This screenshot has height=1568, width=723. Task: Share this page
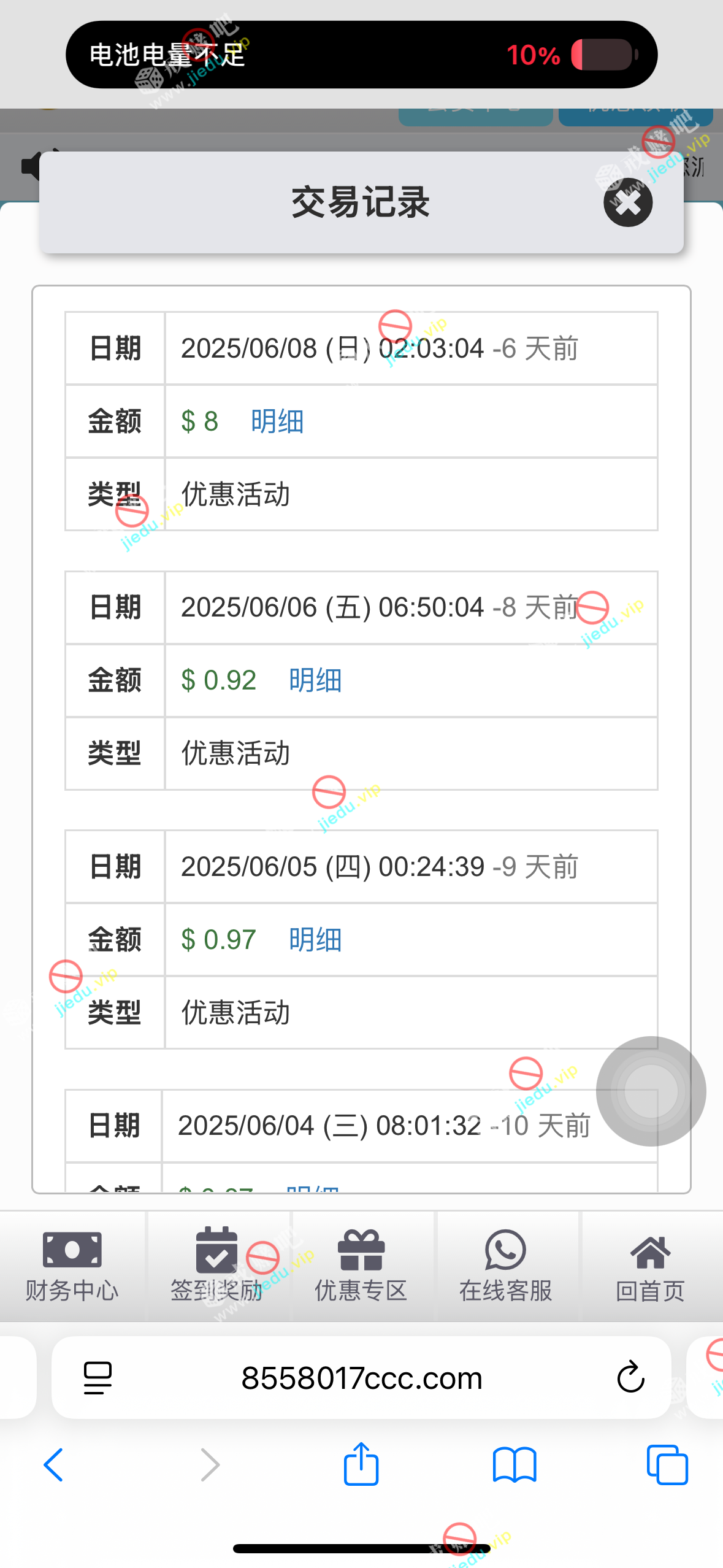[361, 1464]
